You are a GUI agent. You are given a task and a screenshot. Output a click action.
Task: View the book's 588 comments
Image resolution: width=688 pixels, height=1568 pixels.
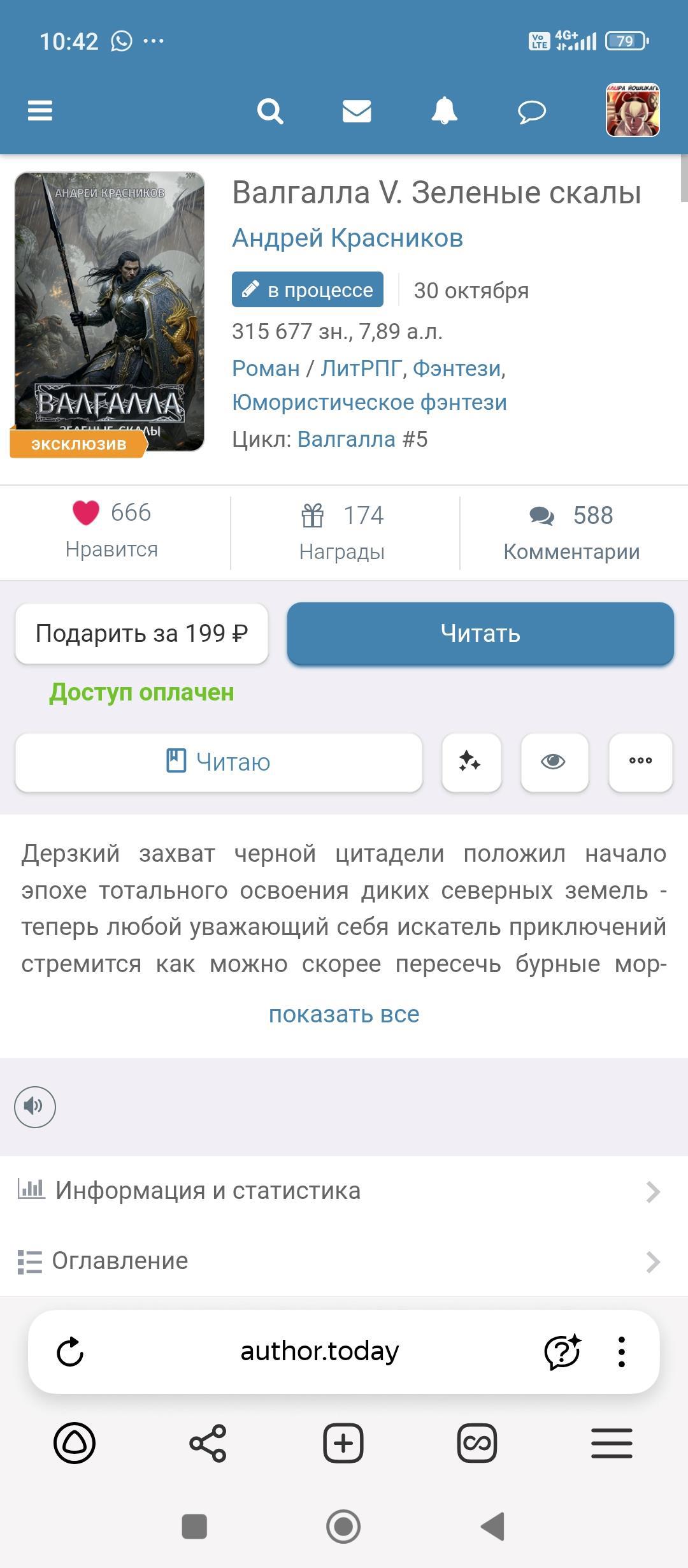click(x=571, y=532)
